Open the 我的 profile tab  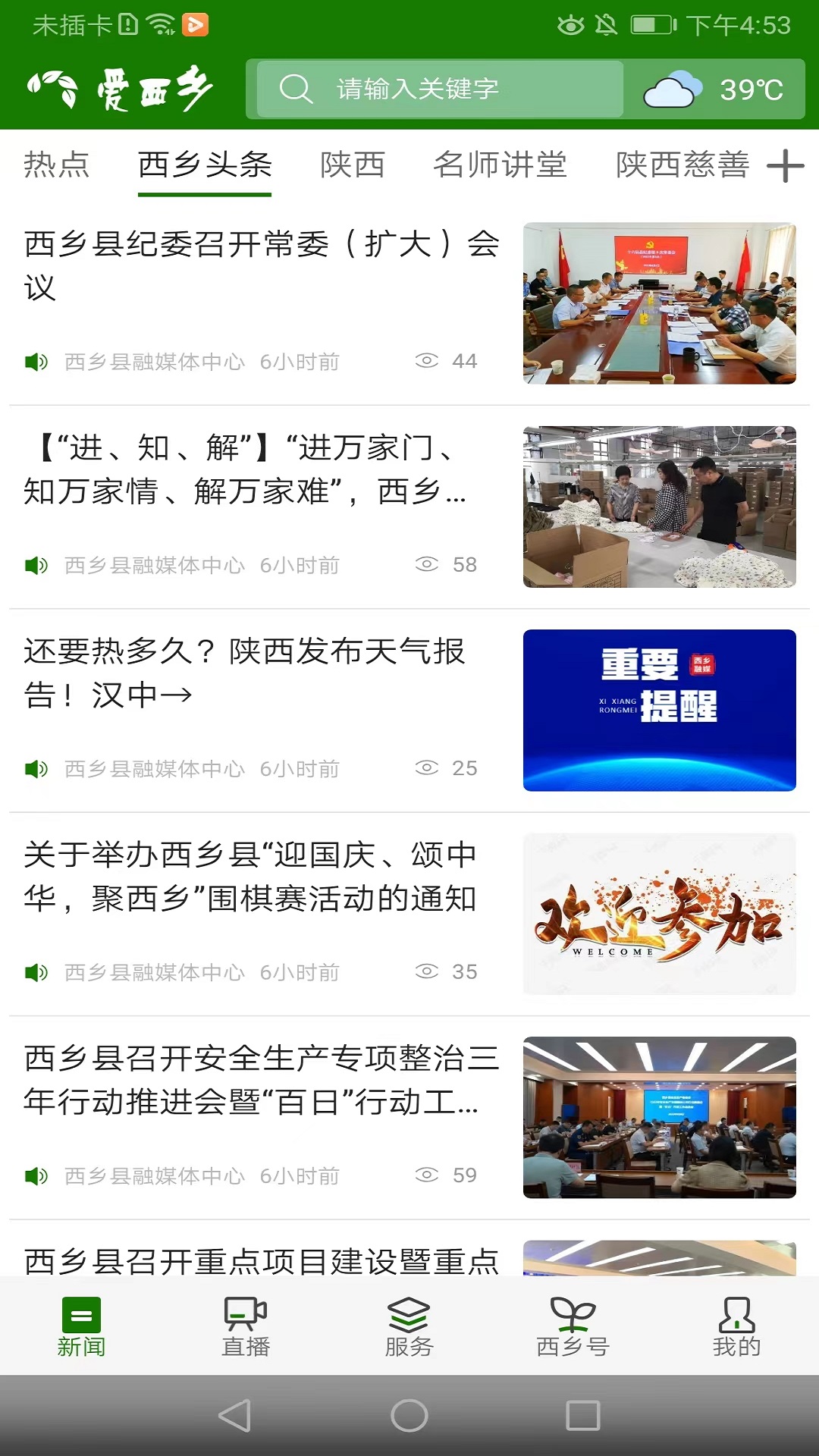click(x=736, y=1327)
